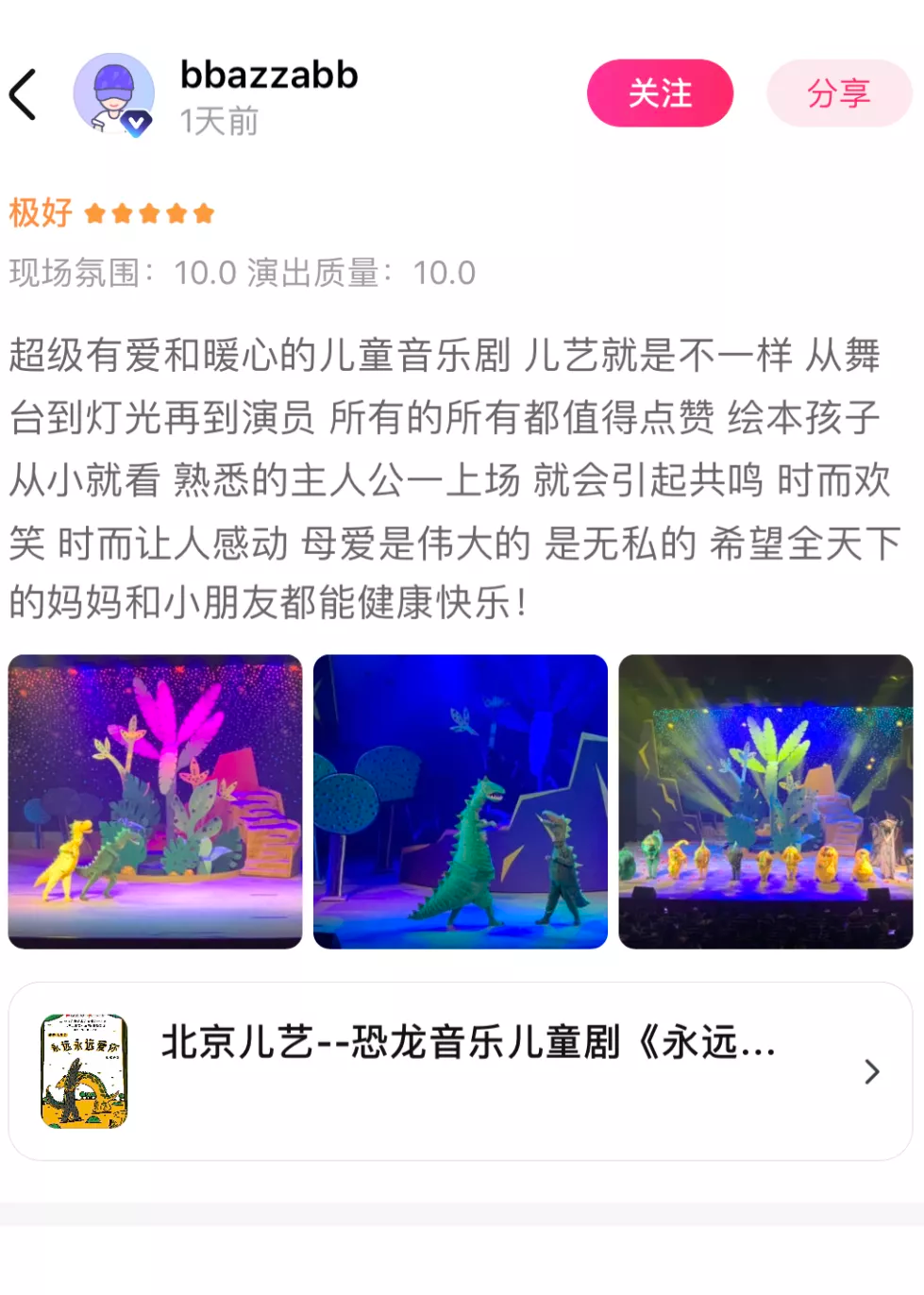The height and width of the screenshot is (1295, 924).
Task: Tap the badge icon on the avatar
Action: pos(135,123)
